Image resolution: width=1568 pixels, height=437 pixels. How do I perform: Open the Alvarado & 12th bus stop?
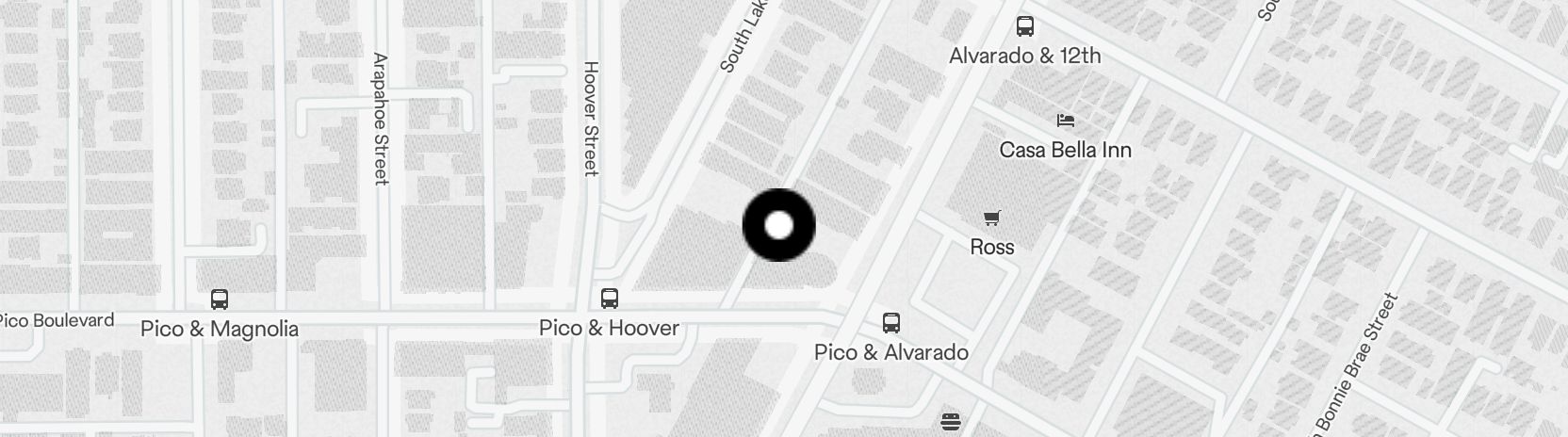point(1025,27)
